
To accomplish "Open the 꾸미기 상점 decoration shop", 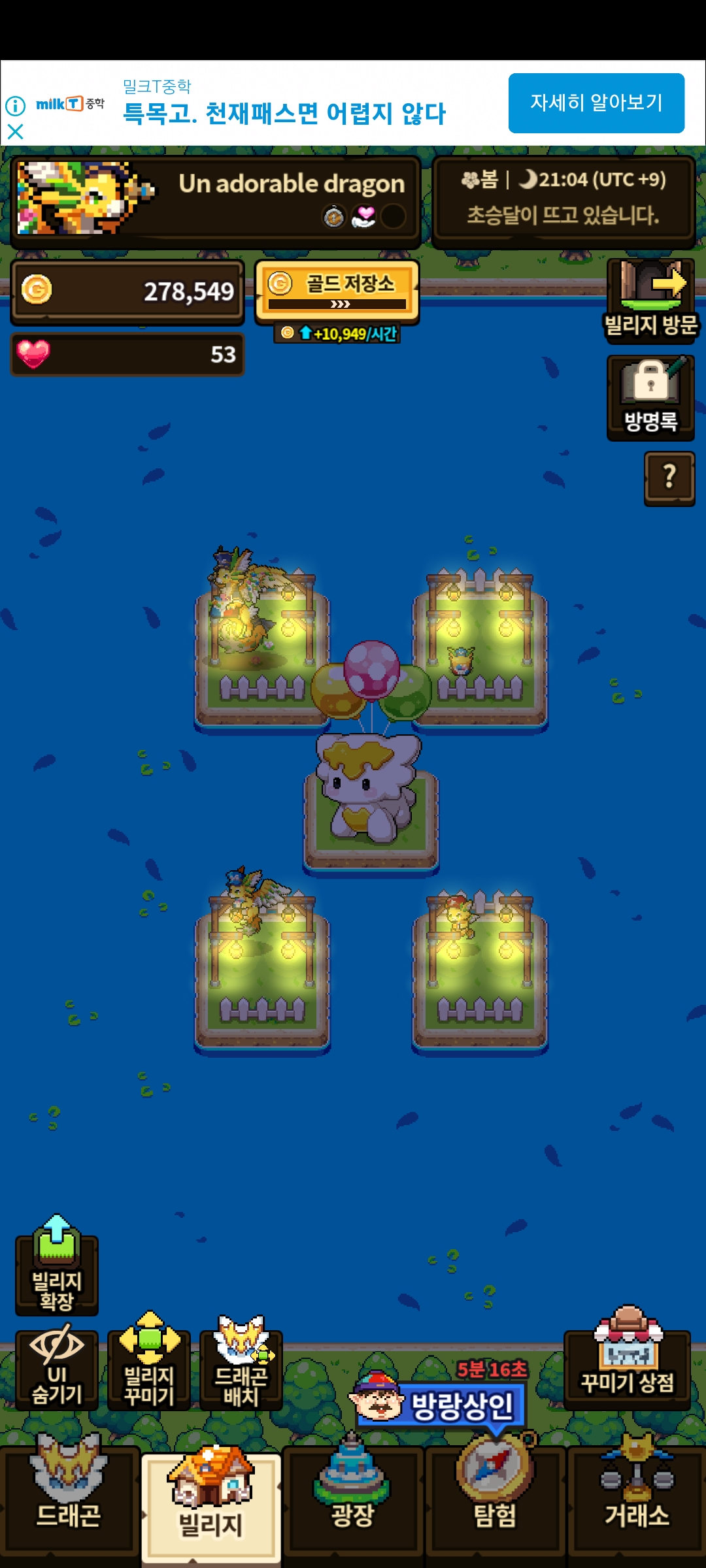I will pyautogui.click(x=627, y=1358).
